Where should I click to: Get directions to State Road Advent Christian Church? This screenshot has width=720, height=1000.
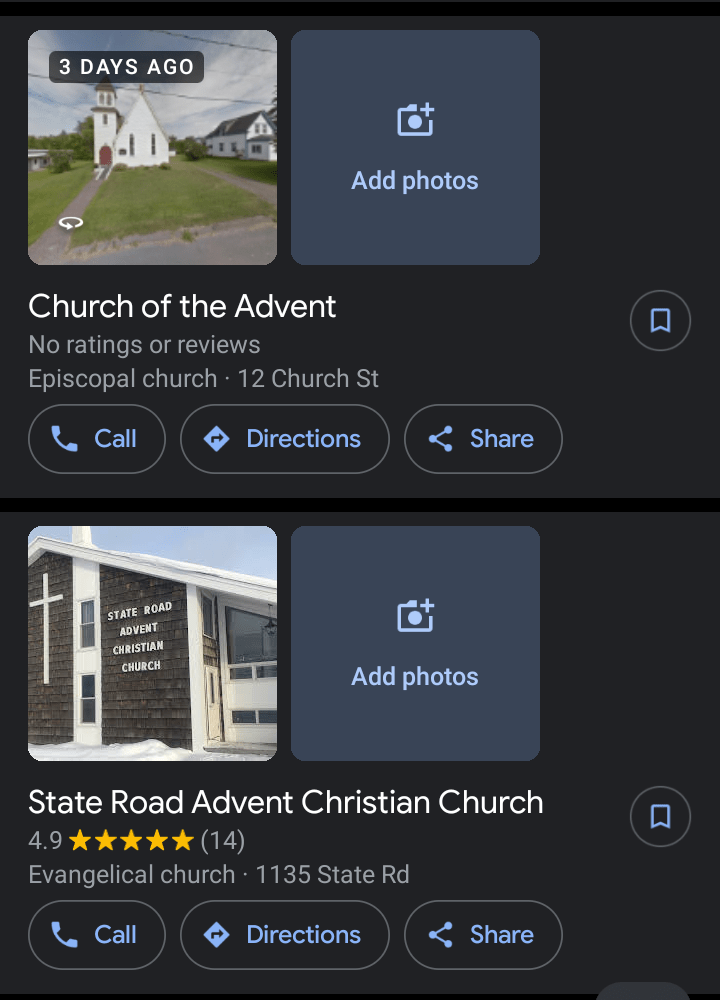click(284, 934)
